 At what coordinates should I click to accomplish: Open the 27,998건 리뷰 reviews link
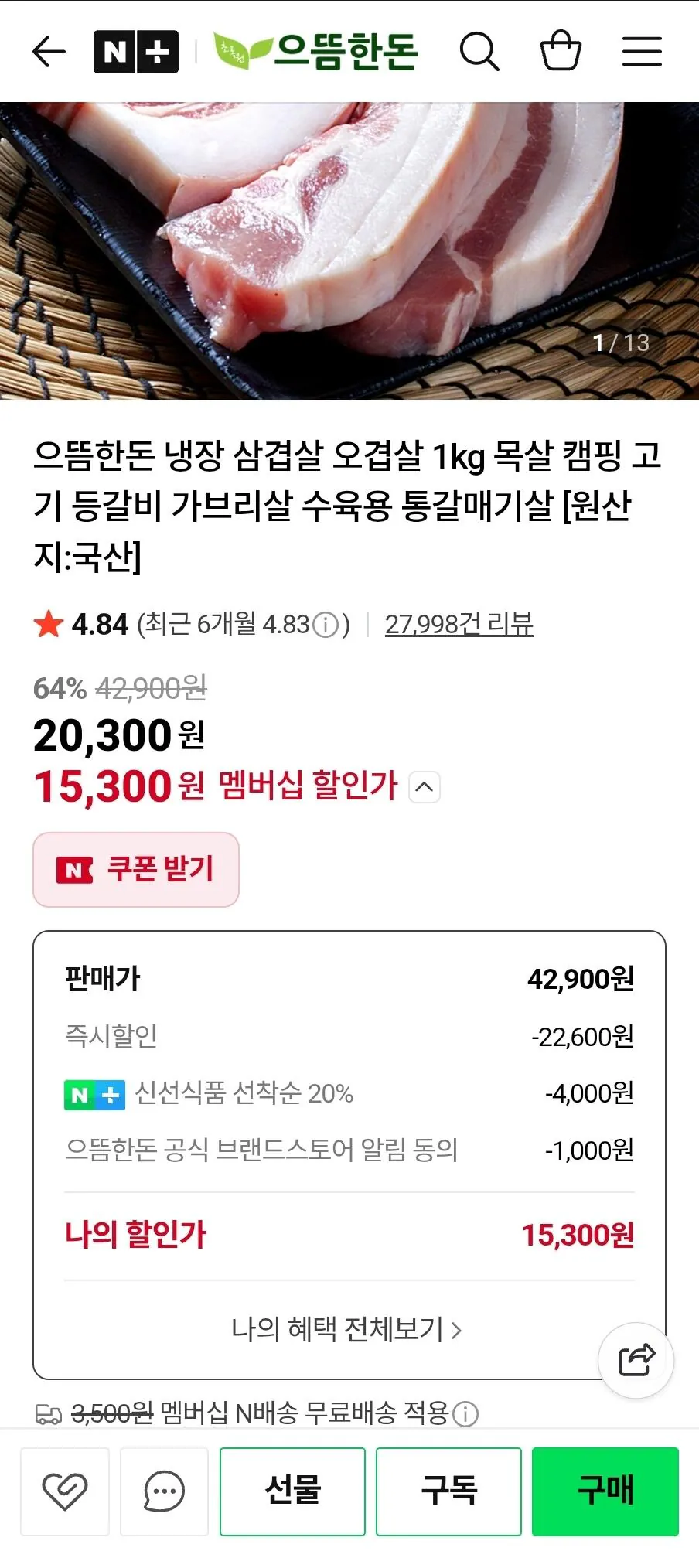tap(459, 625)
